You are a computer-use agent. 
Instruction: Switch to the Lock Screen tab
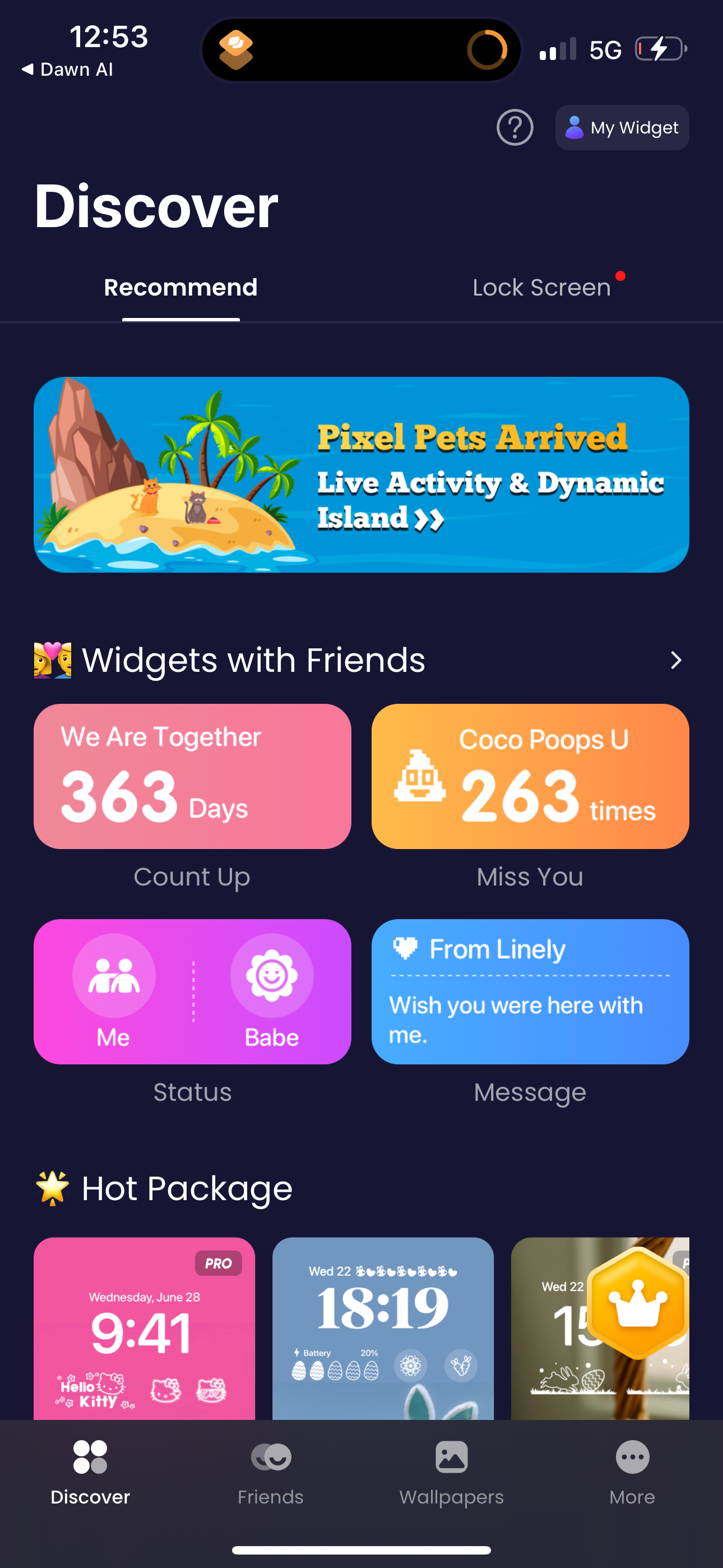click(x=541, y=287)
